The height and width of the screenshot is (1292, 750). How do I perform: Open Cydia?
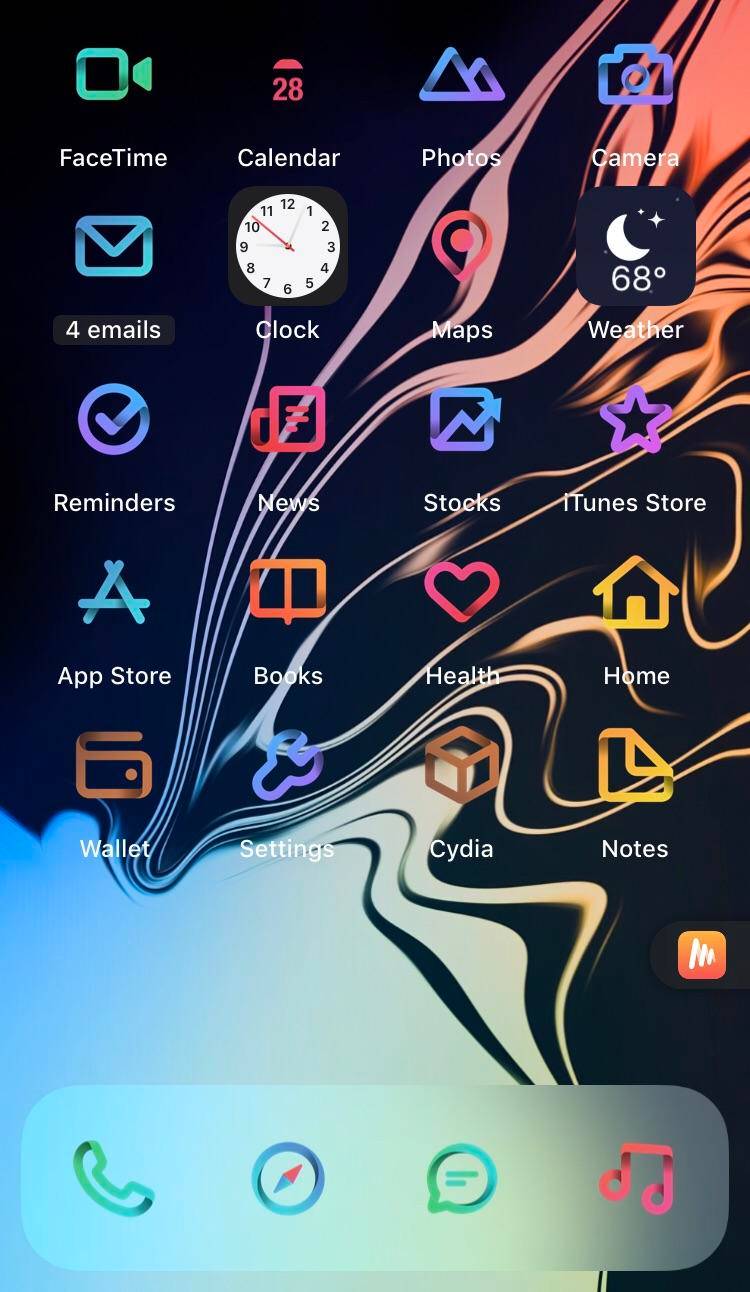point(461,766)
